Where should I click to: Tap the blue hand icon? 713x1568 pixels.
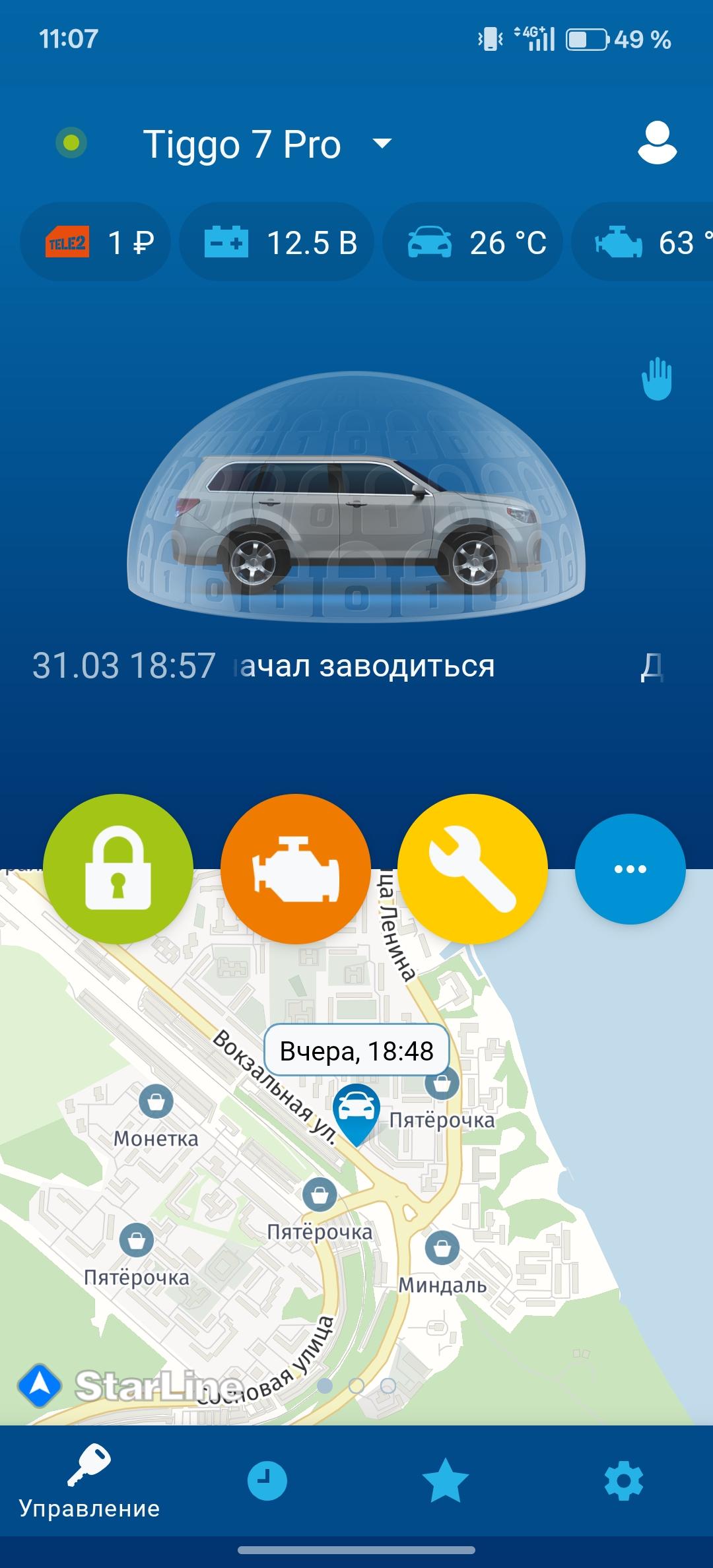(x=657, y=379)
